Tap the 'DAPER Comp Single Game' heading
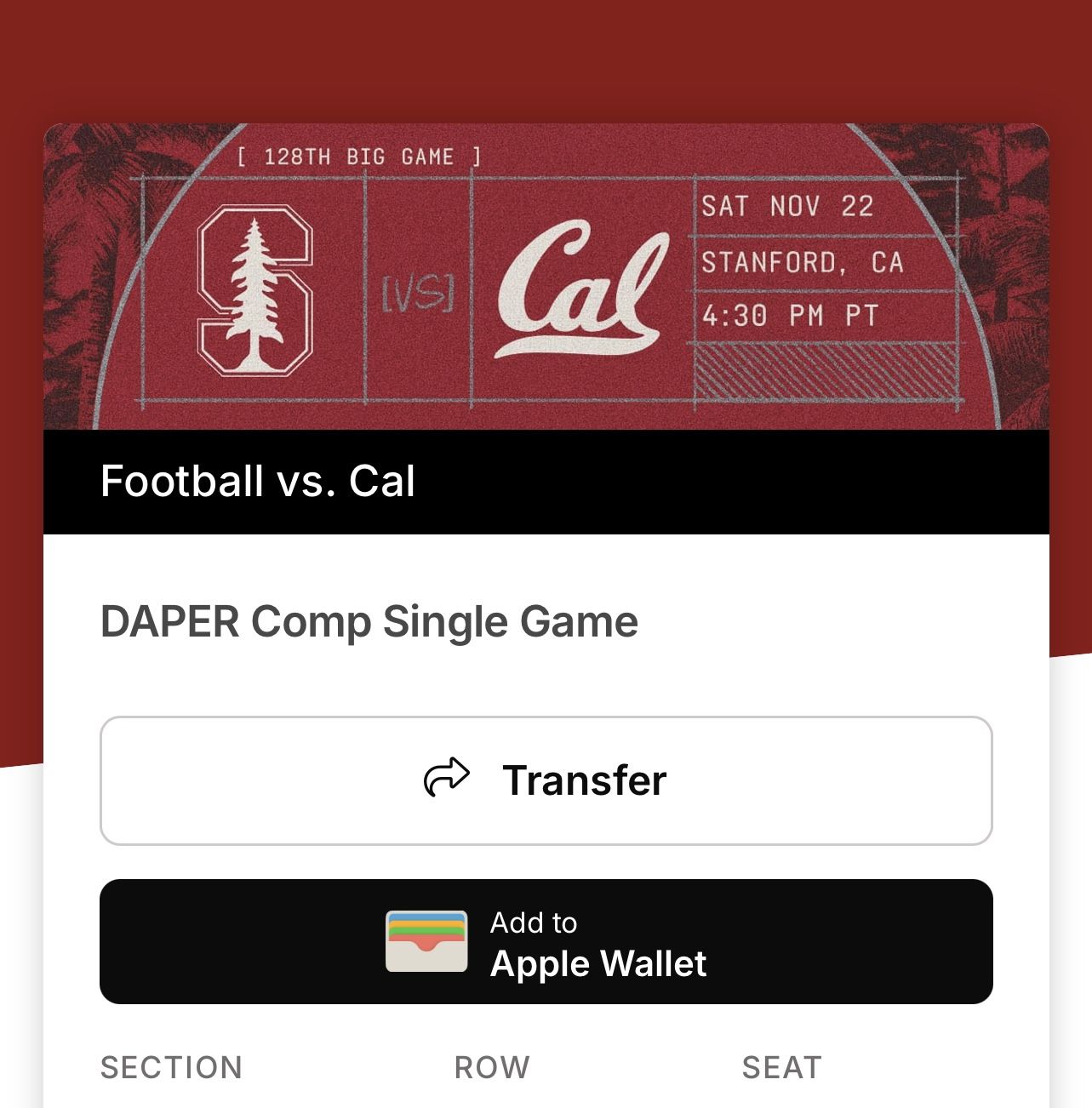The height and width of the screenshot is (1108, 1092). coord(369,621)
